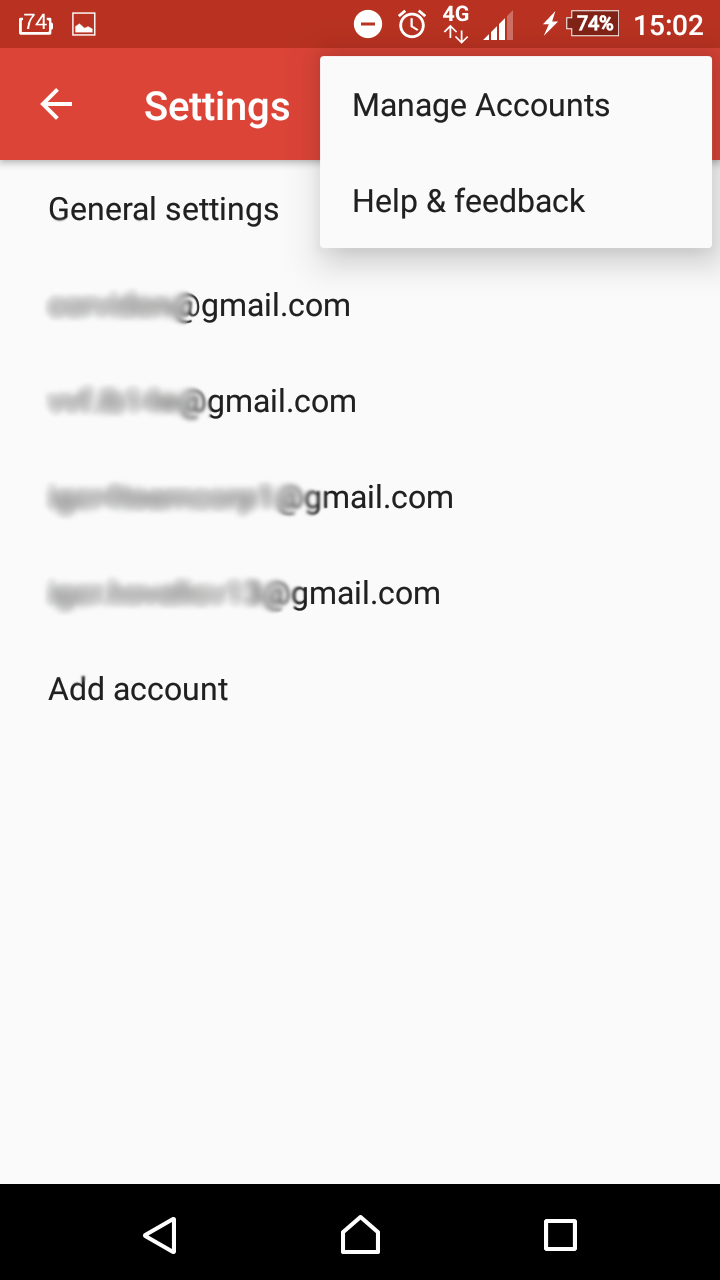The image size is (720, 1280).
Task: Open the recent apps overview
Action: 560,1234
